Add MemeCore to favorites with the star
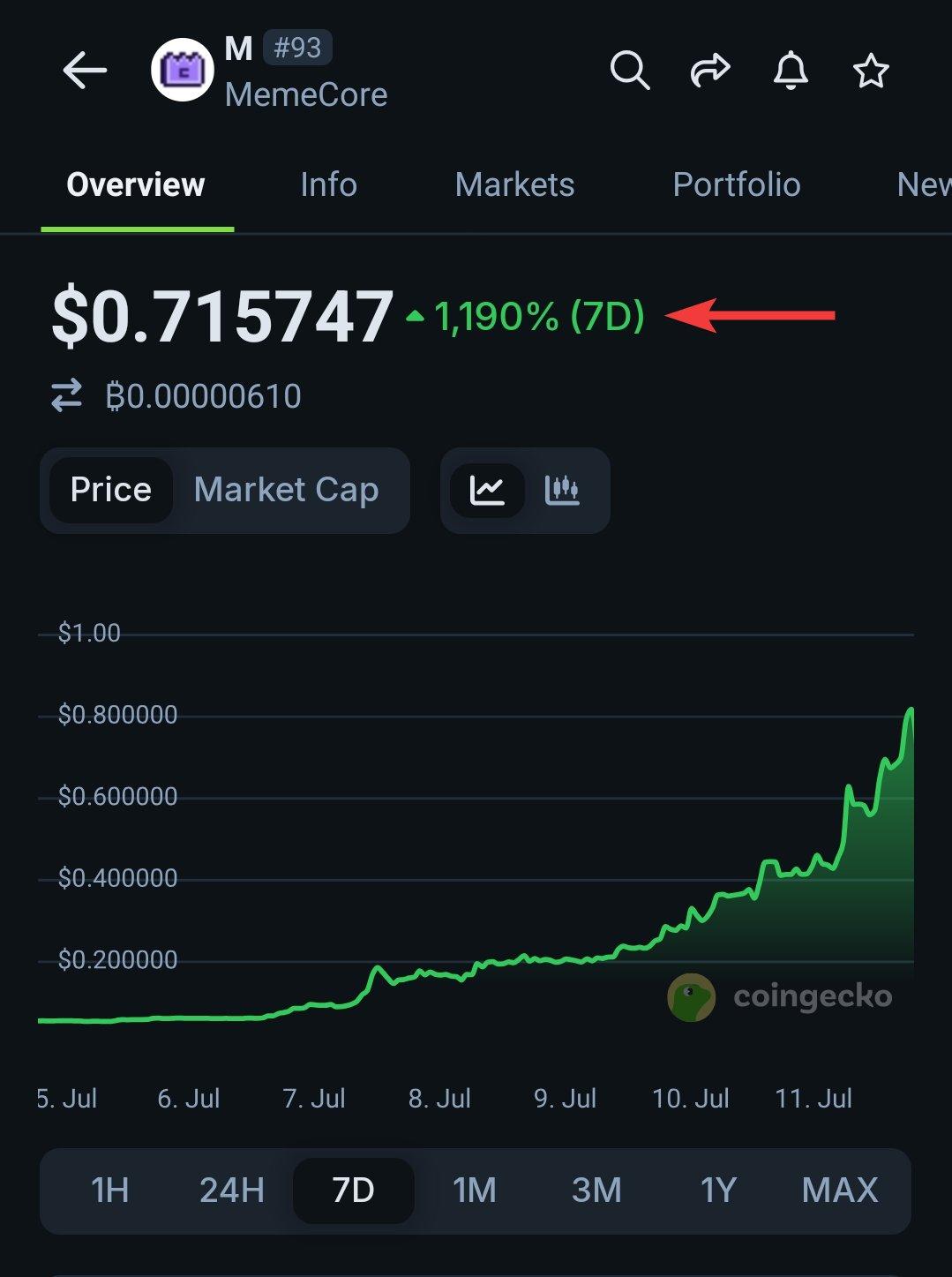 [x=871, y=71]
